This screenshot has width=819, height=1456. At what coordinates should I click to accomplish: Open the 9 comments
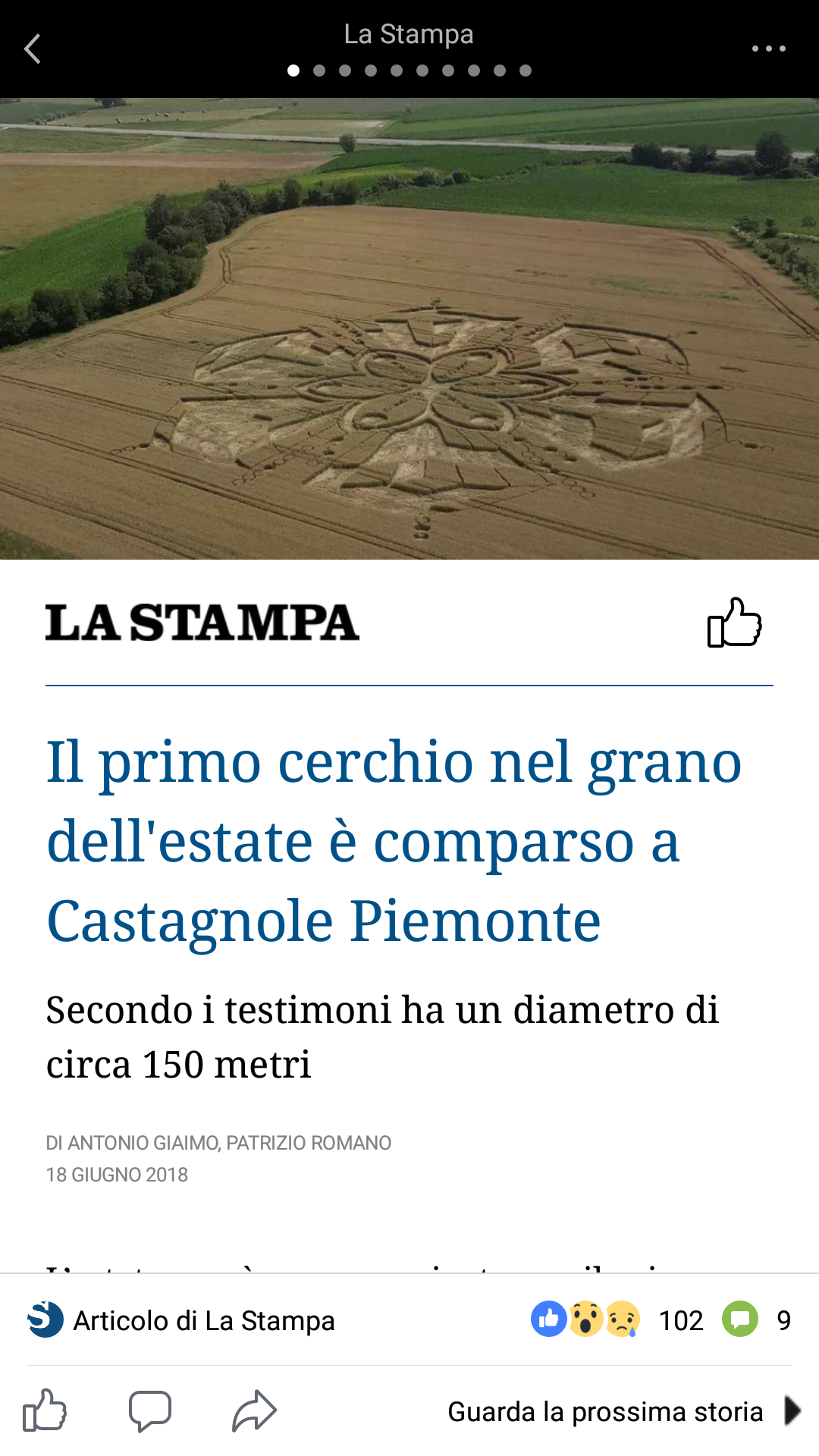(758, 1320)
